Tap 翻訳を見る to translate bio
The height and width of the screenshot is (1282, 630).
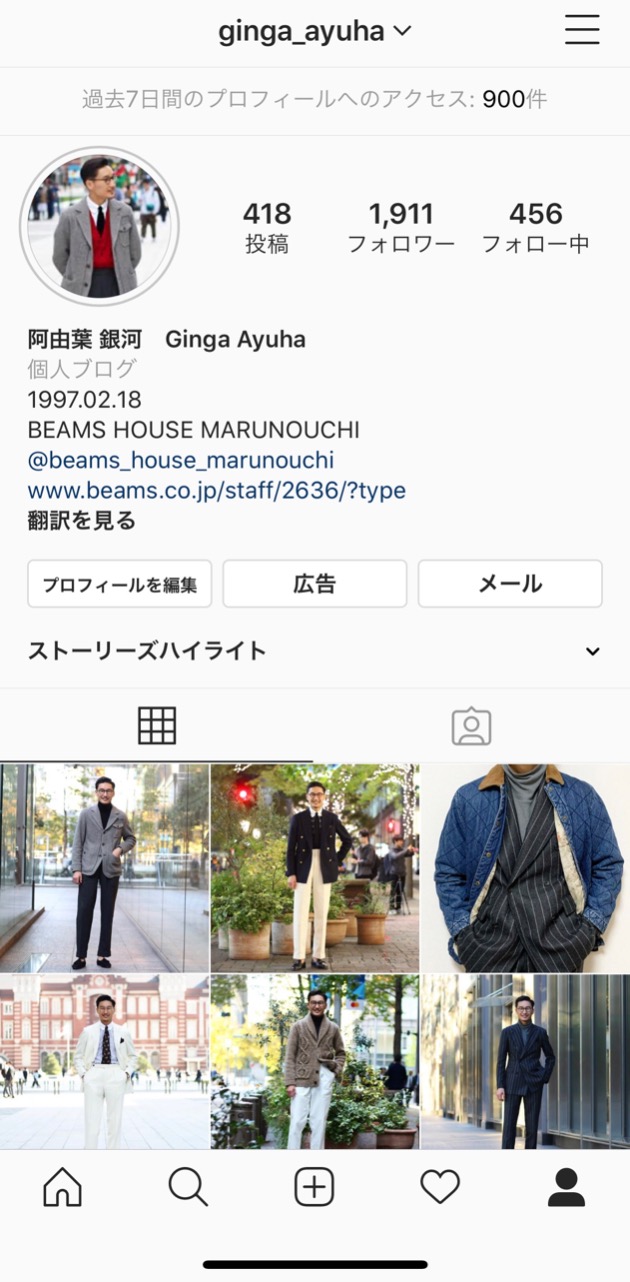pos(81,520)
